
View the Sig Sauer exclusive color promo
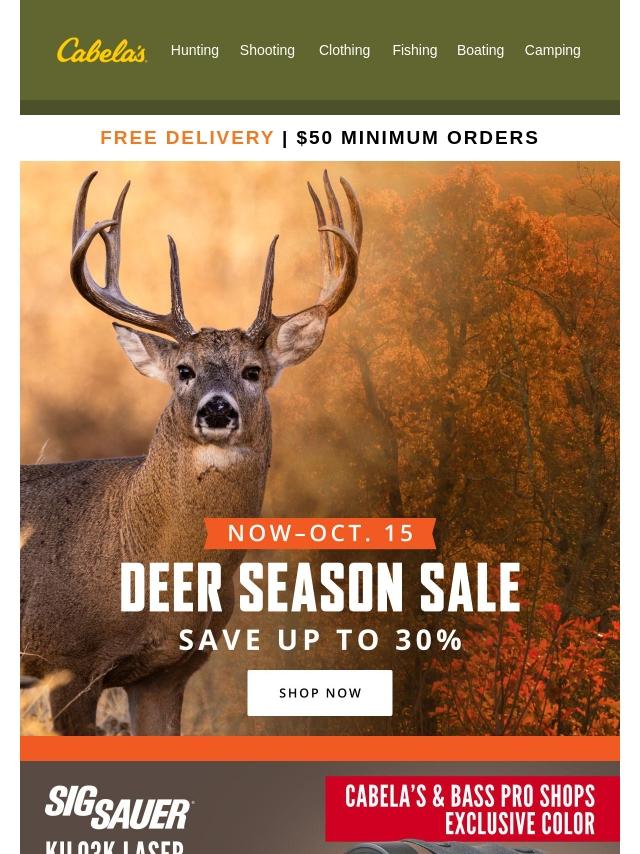[320, 810]
